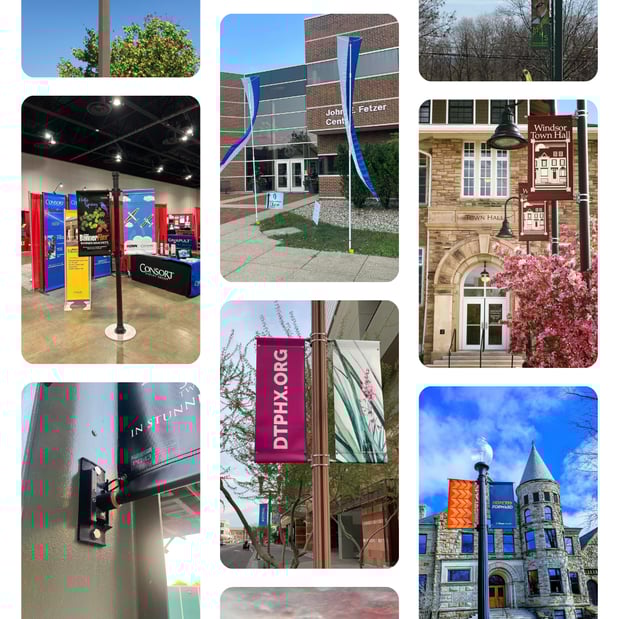Image resolution: width=619 pixels, height=619 pixels.
Task: Open the DTPHX.ORG pole banner pin
Action: click(x=309, y=434)
